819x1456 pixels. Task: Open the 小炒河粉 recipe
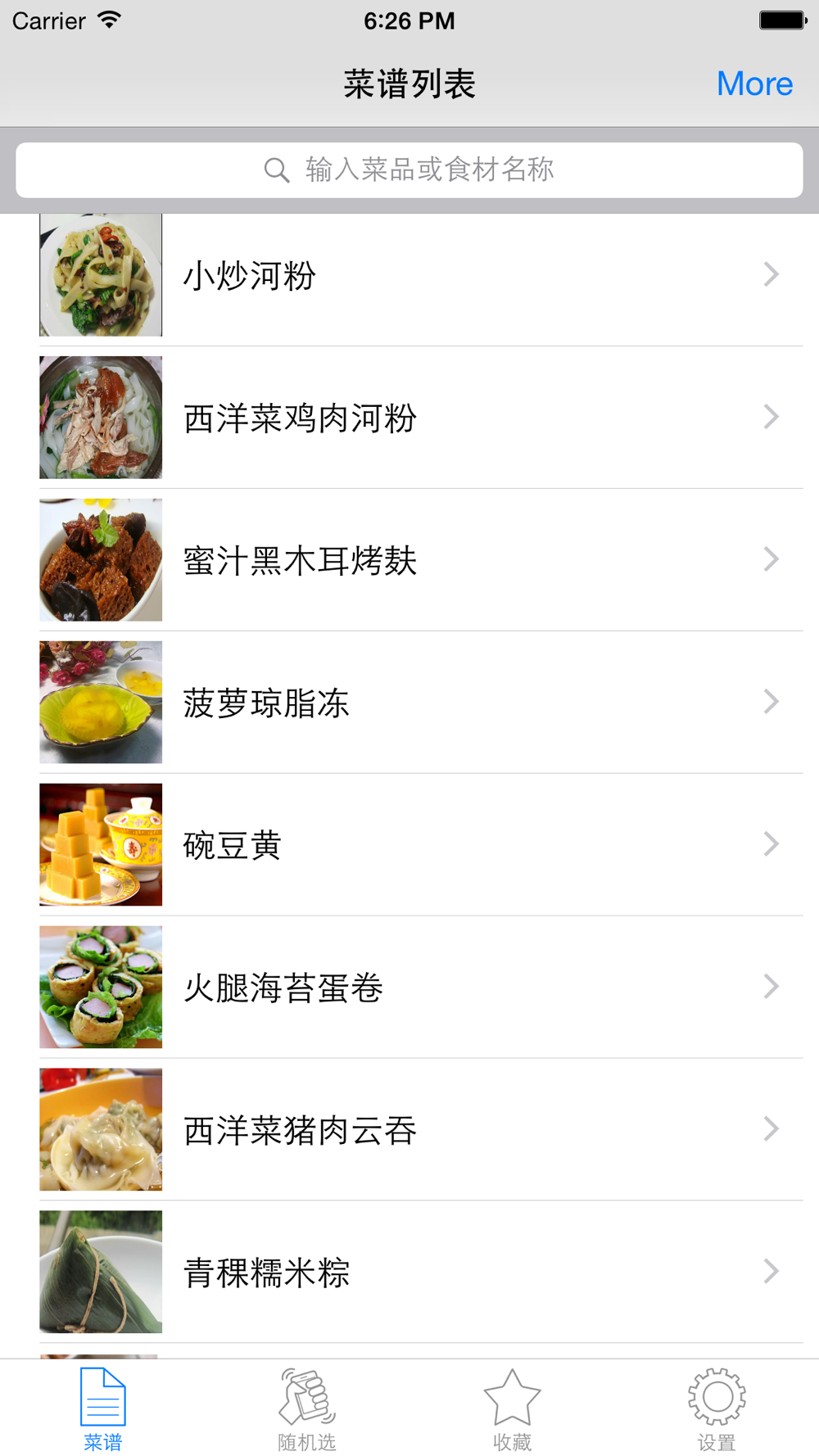409,275
